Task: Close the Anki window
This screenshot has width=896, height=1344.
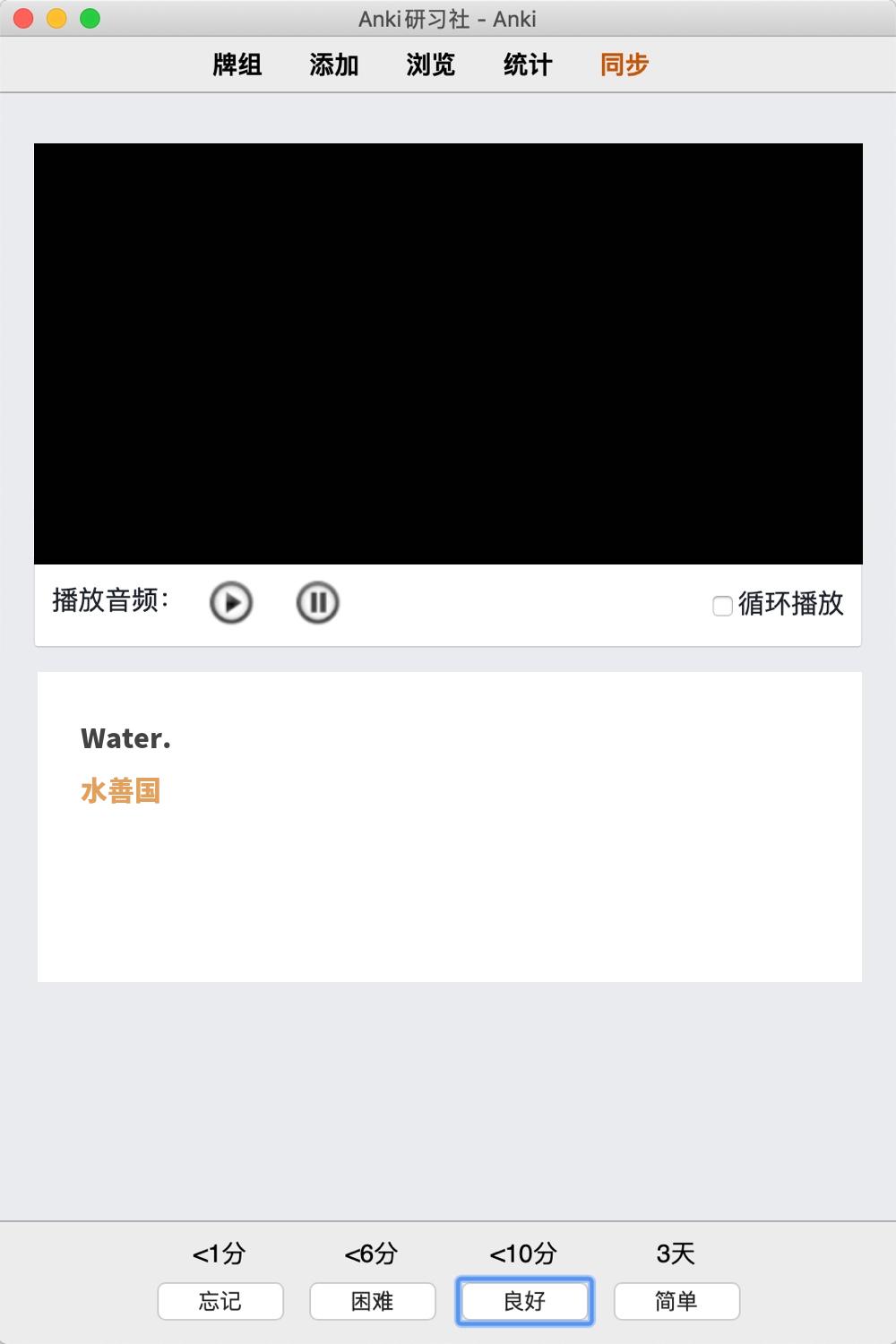Action: [24, 18]
